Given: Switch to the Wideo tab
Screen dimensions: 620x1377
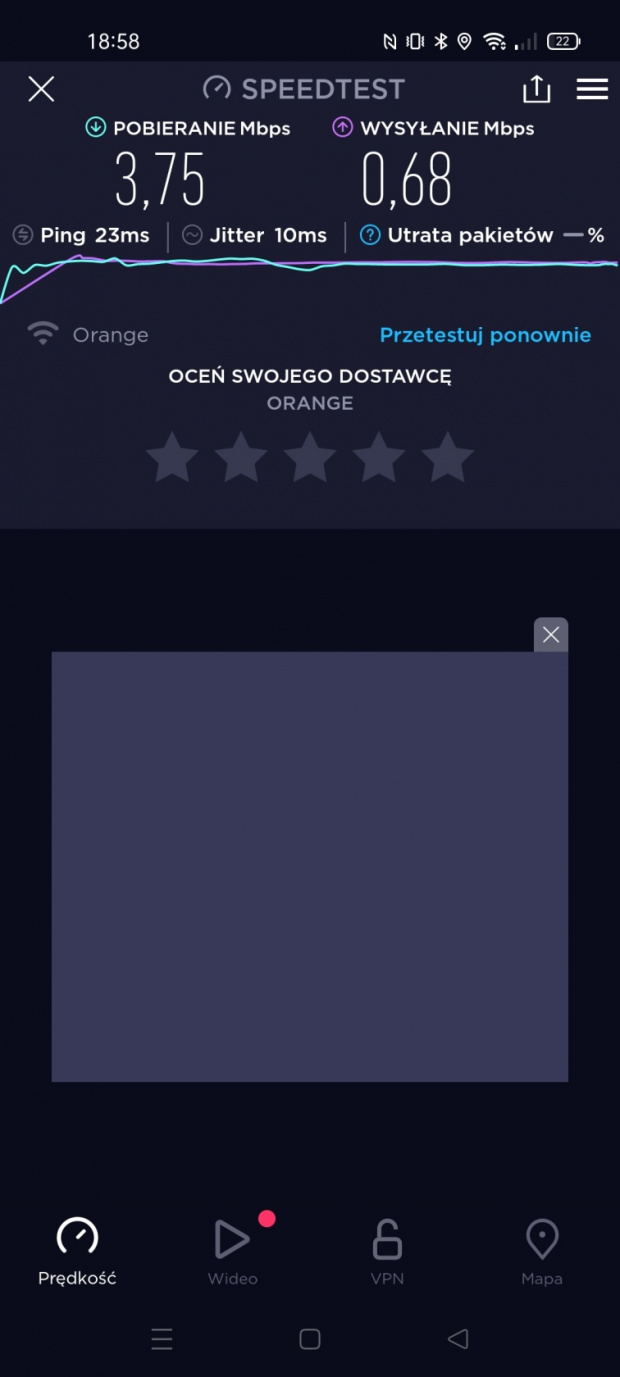Looking at the screenshot, I should click(x=232, y=1250).
